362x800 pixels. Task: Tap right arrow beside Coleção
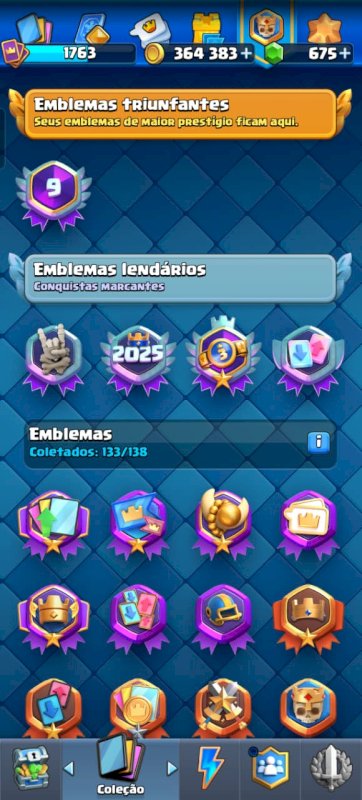pyautogui.click(x=172, y=768)
